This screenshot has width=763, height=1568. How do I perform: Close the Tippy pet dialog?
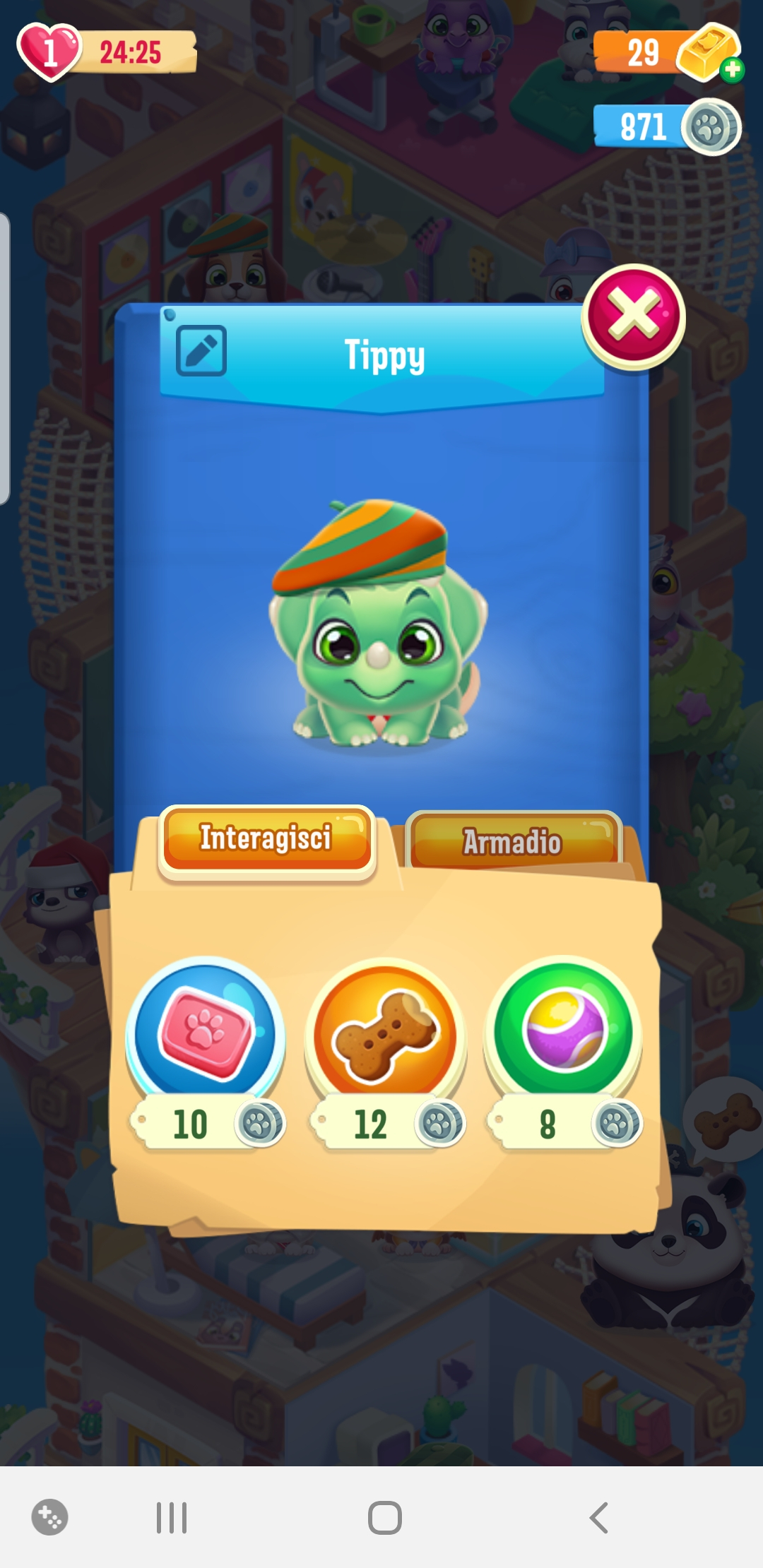pyautogui.click(x=633, y=316)
